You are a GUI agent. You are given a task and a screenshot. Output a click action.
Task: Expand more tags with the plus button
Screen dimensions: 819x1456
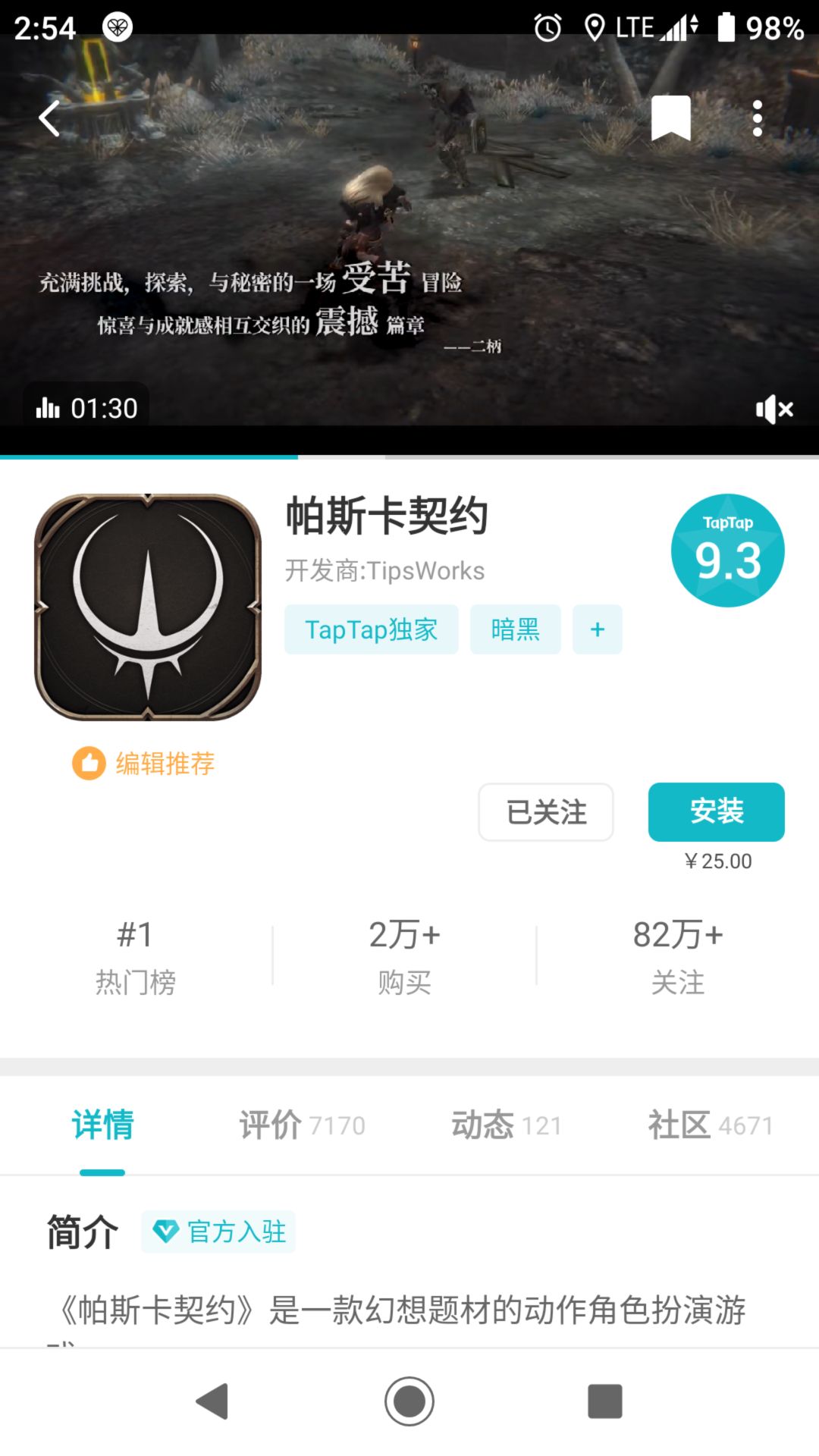597,629
